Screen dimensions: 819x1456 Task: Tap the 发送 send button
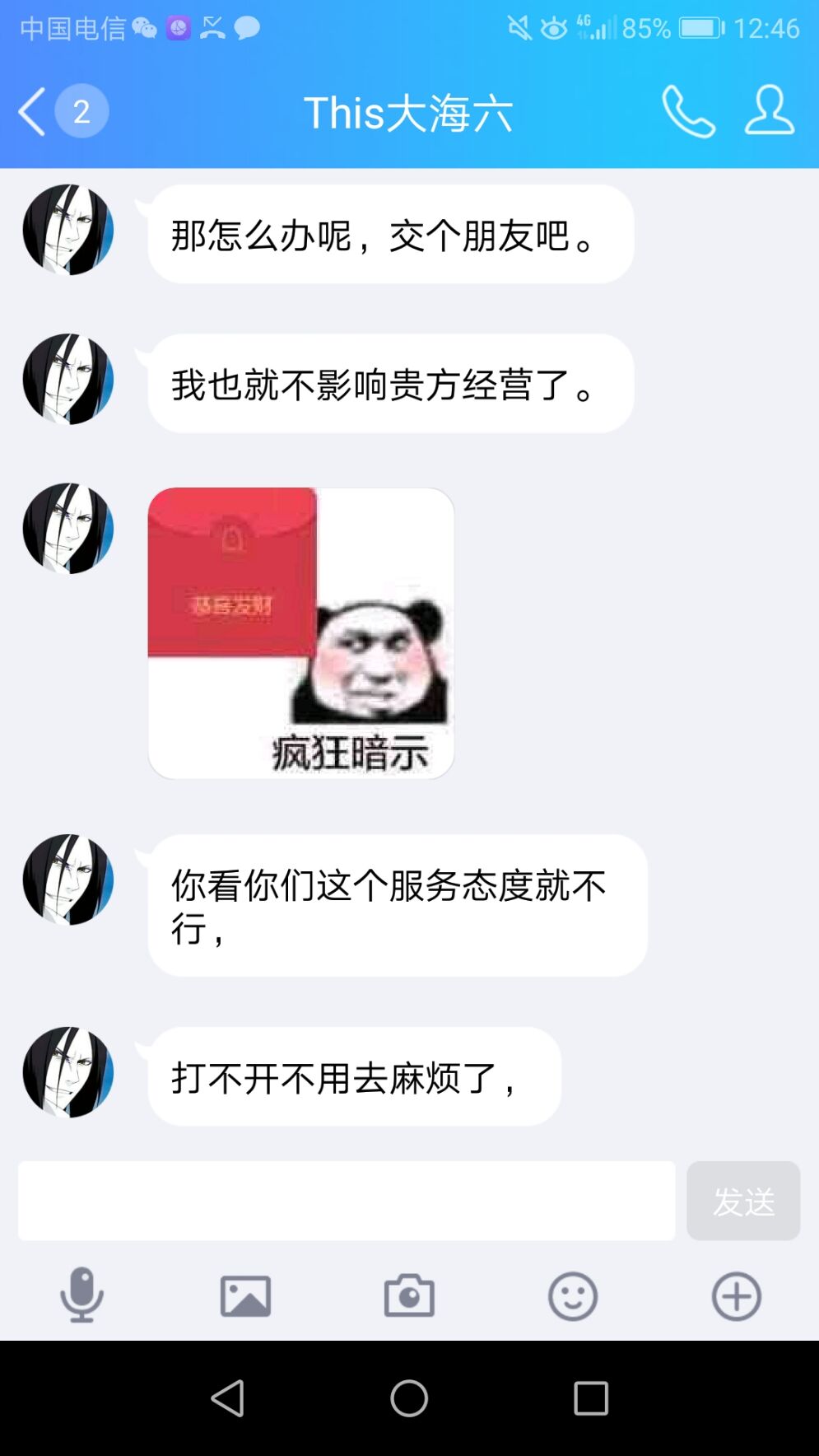[743, 1201]
